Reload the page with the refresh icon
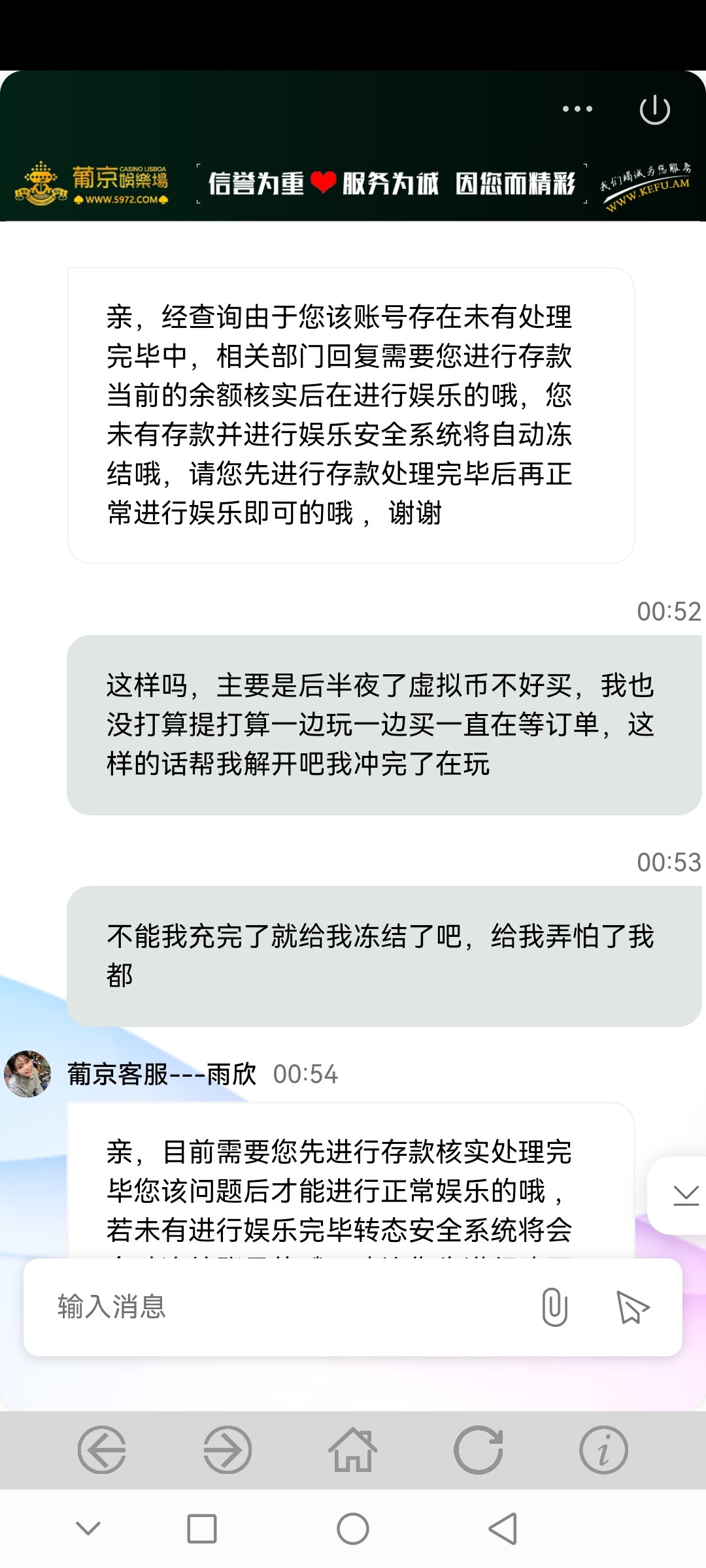This screenshot has height=1568, width=706. coord(479,1450)
